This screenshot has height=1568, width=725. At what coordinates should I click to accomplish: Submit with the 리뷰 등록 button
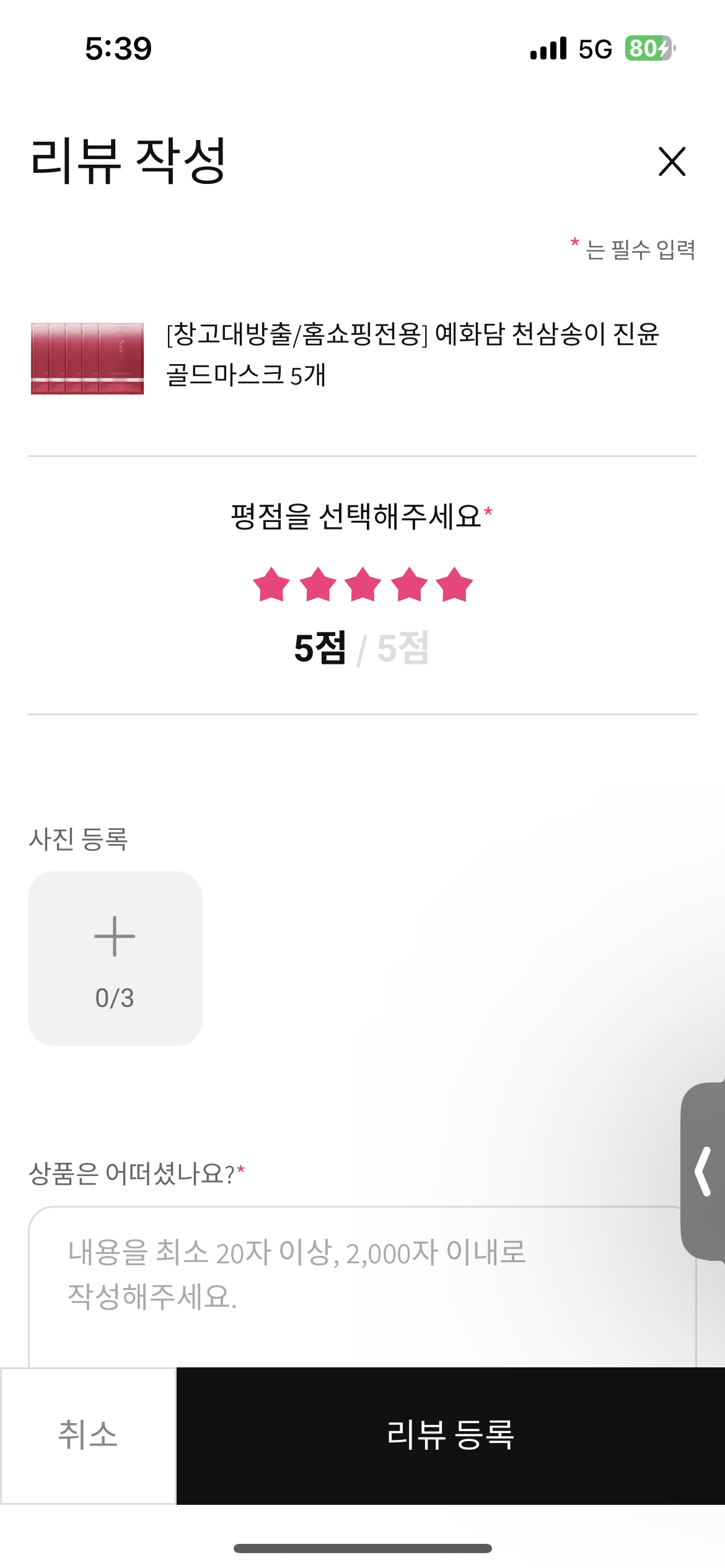[x=450, y=1435]
